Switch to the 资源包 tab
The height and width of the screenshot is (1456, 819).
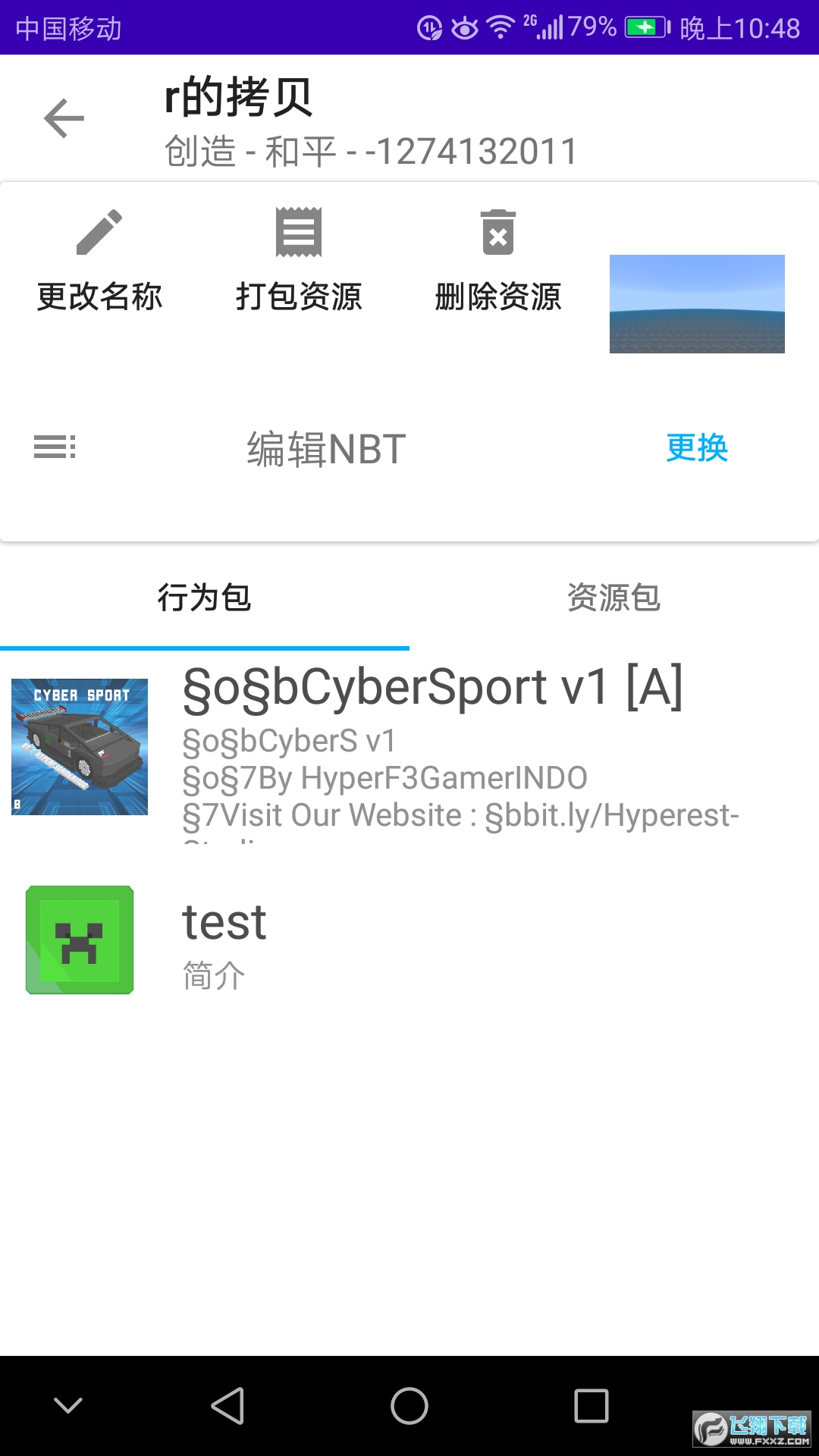pyautogui.click(x=614, y=598)
